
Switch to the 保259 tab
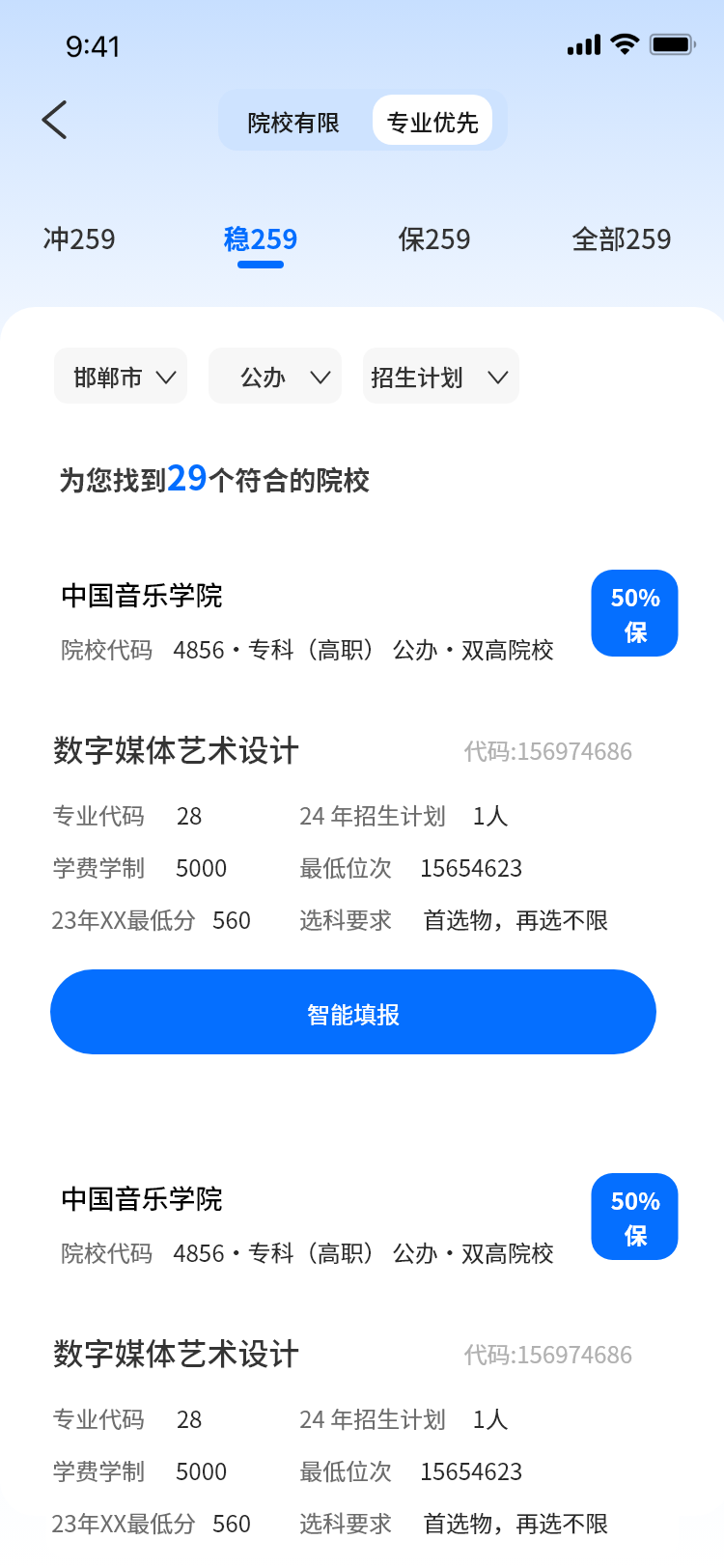tap(434, 239)
